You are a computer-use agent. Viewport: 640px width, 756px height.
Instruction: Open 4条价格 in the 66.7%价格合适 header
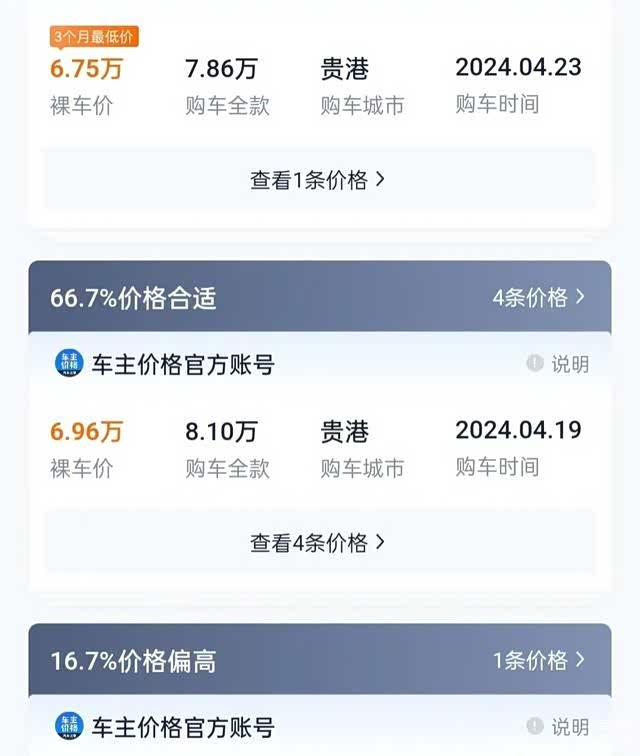click(538, 297)
